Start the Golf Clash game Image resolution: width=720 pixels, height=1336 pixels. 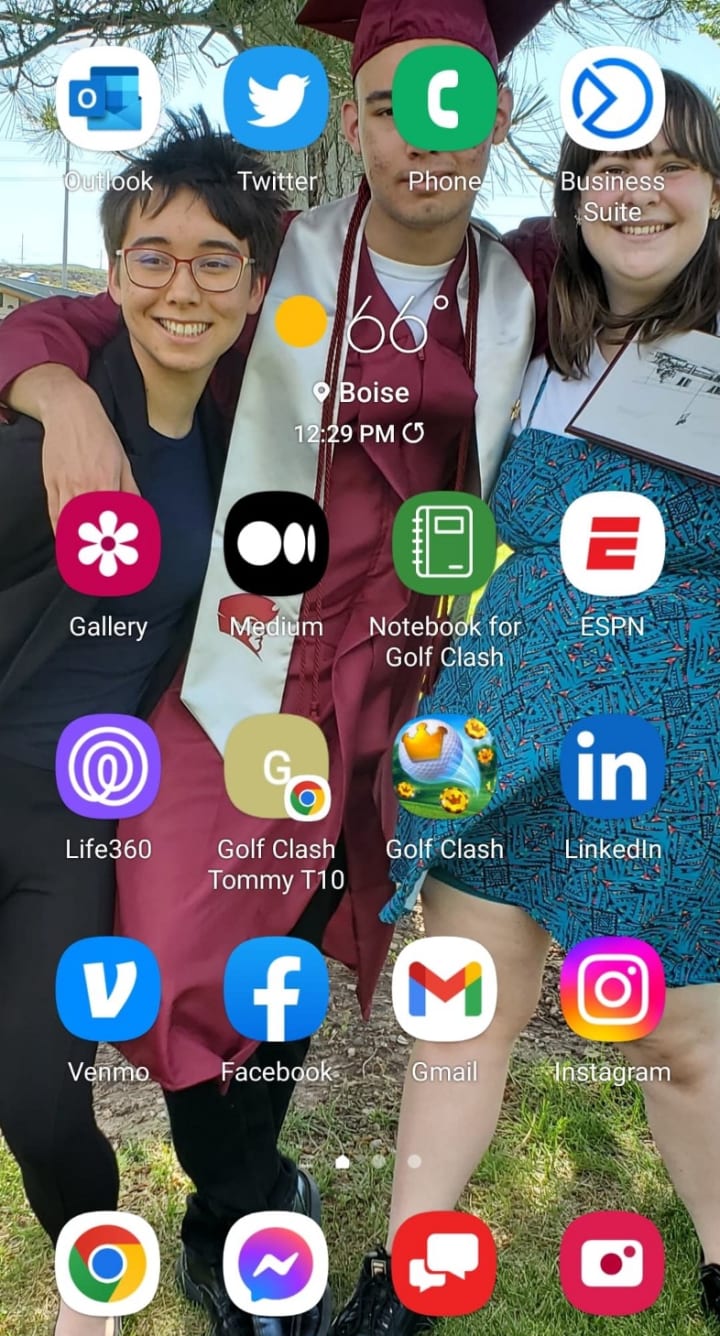coord(444,767)
